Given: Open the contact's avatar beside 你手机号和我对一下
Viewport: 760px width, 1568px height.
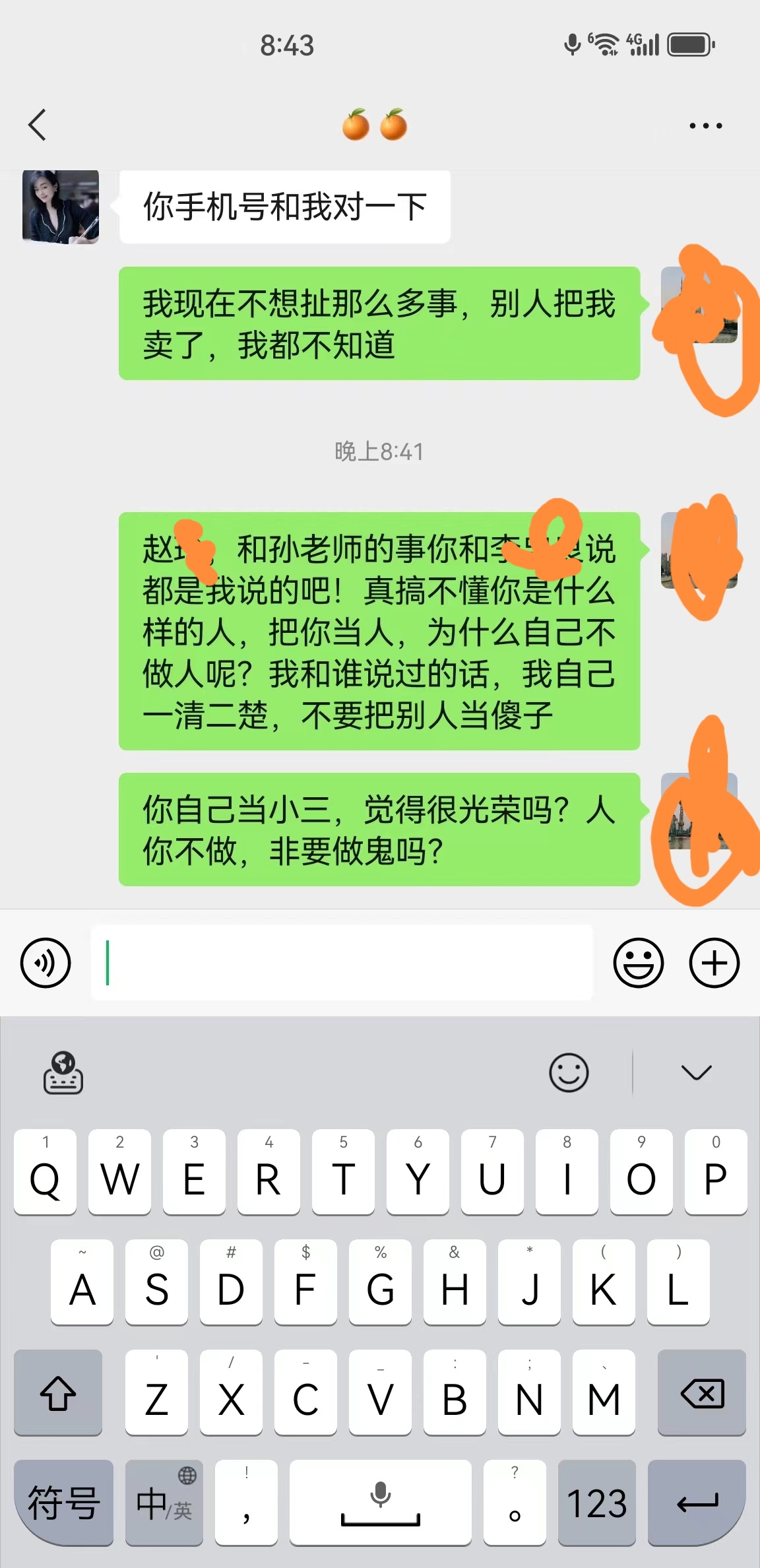Looking at the screenshot, I should pos(61,207).
